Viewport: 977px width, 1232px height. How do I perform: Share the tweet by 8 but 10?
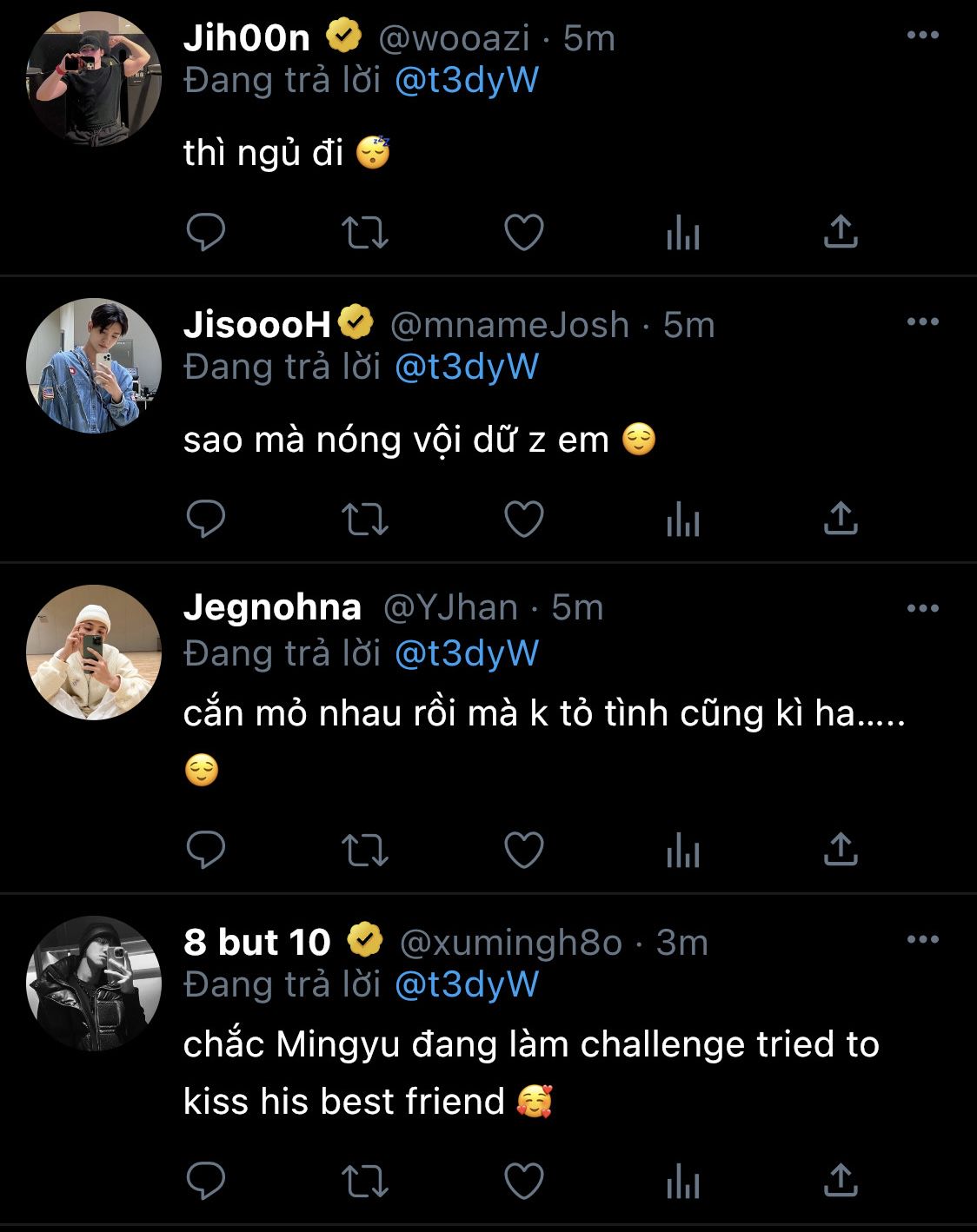click(841, 1181)
